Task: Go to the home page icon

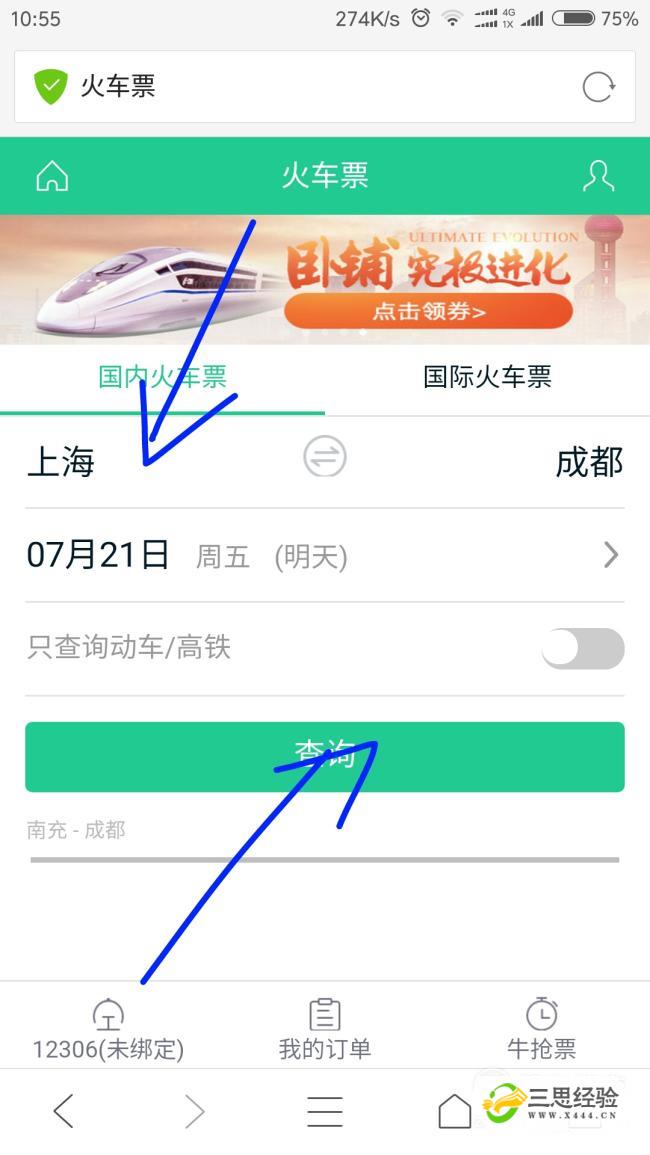Action: [x=52, y=176]
